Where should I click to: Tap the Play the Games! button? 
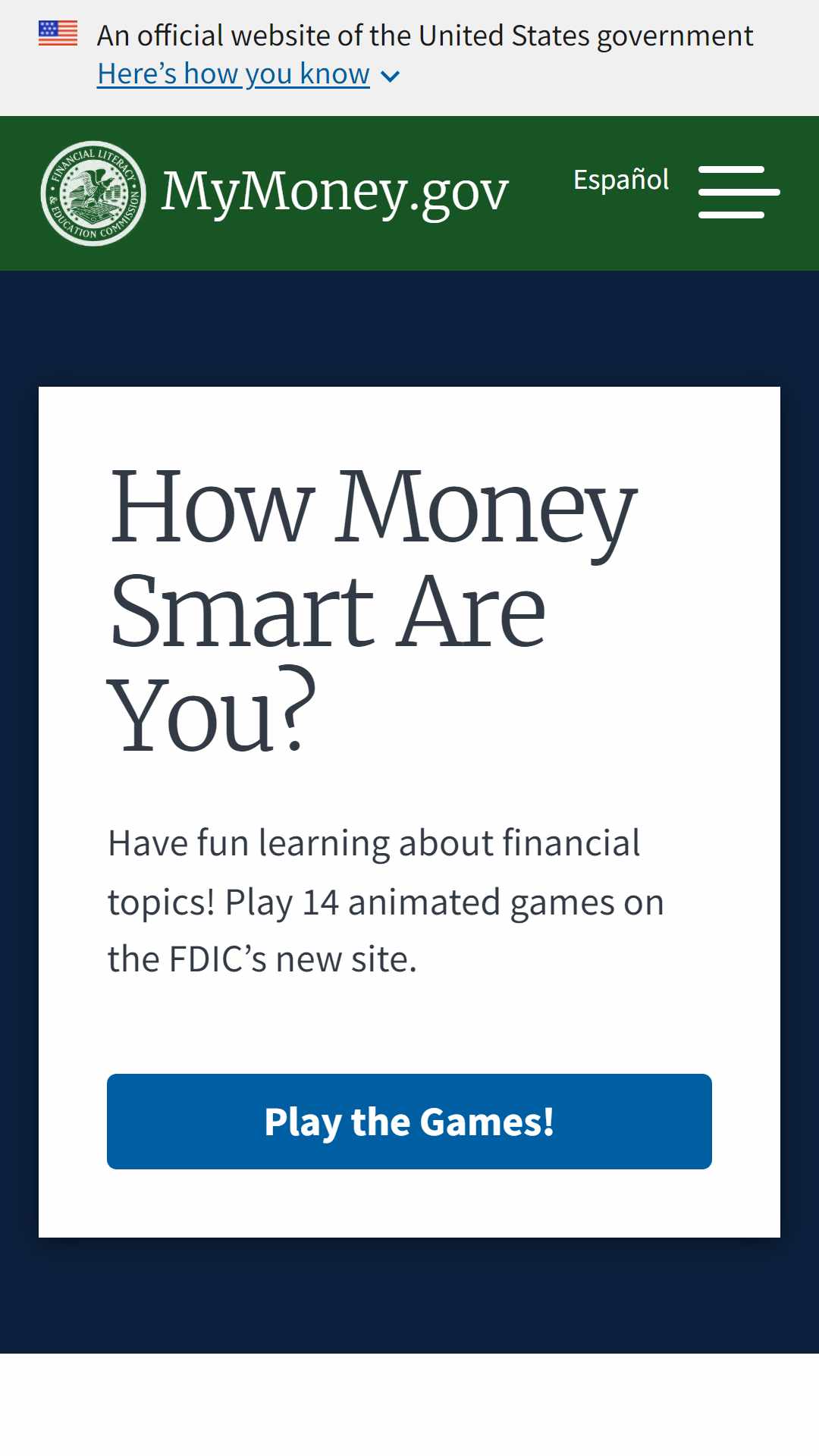(409, 1122)
